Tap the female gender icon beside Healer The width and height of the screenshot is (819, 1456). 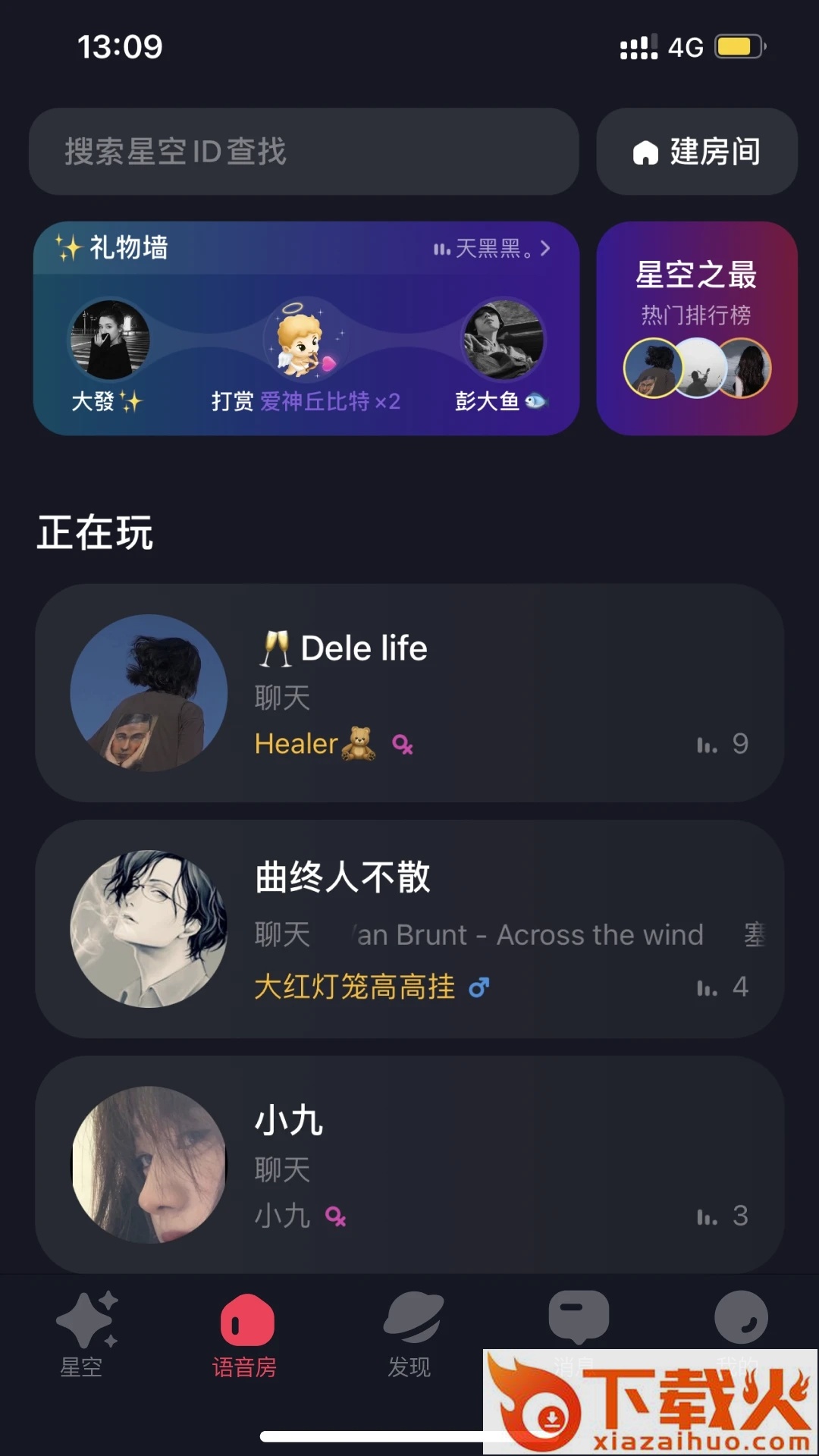[x=402, y=746]
